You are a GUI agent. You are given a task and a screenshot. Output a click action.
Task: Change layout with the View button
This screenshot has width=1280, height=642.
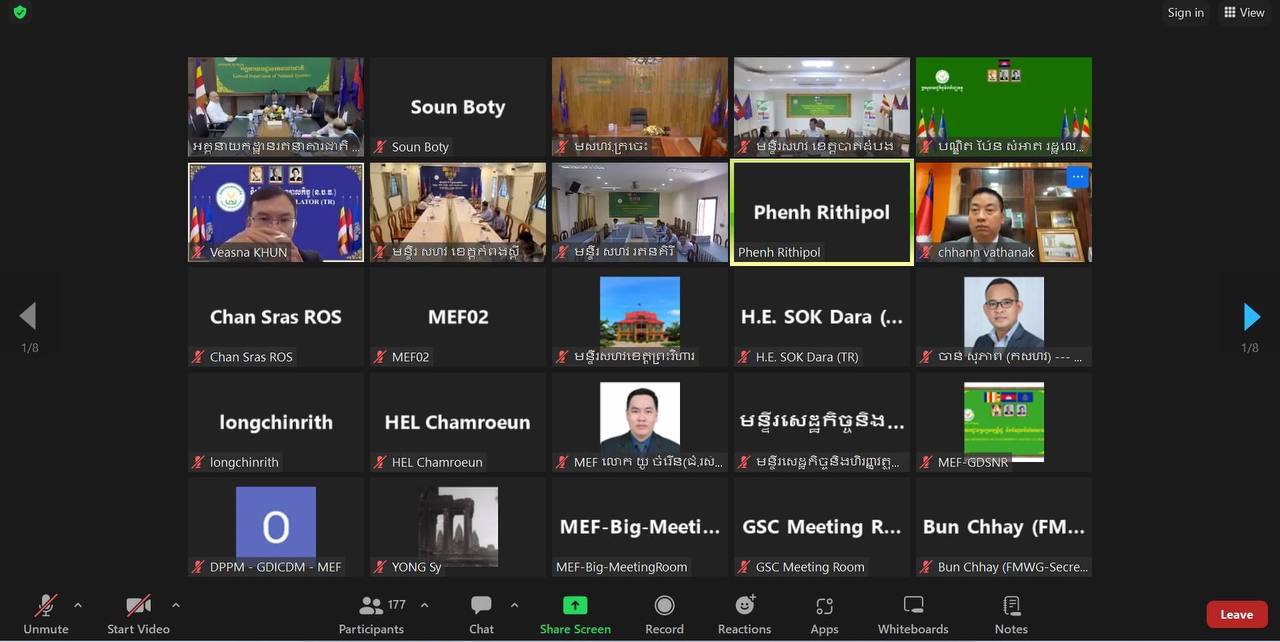click(1243, 13)
